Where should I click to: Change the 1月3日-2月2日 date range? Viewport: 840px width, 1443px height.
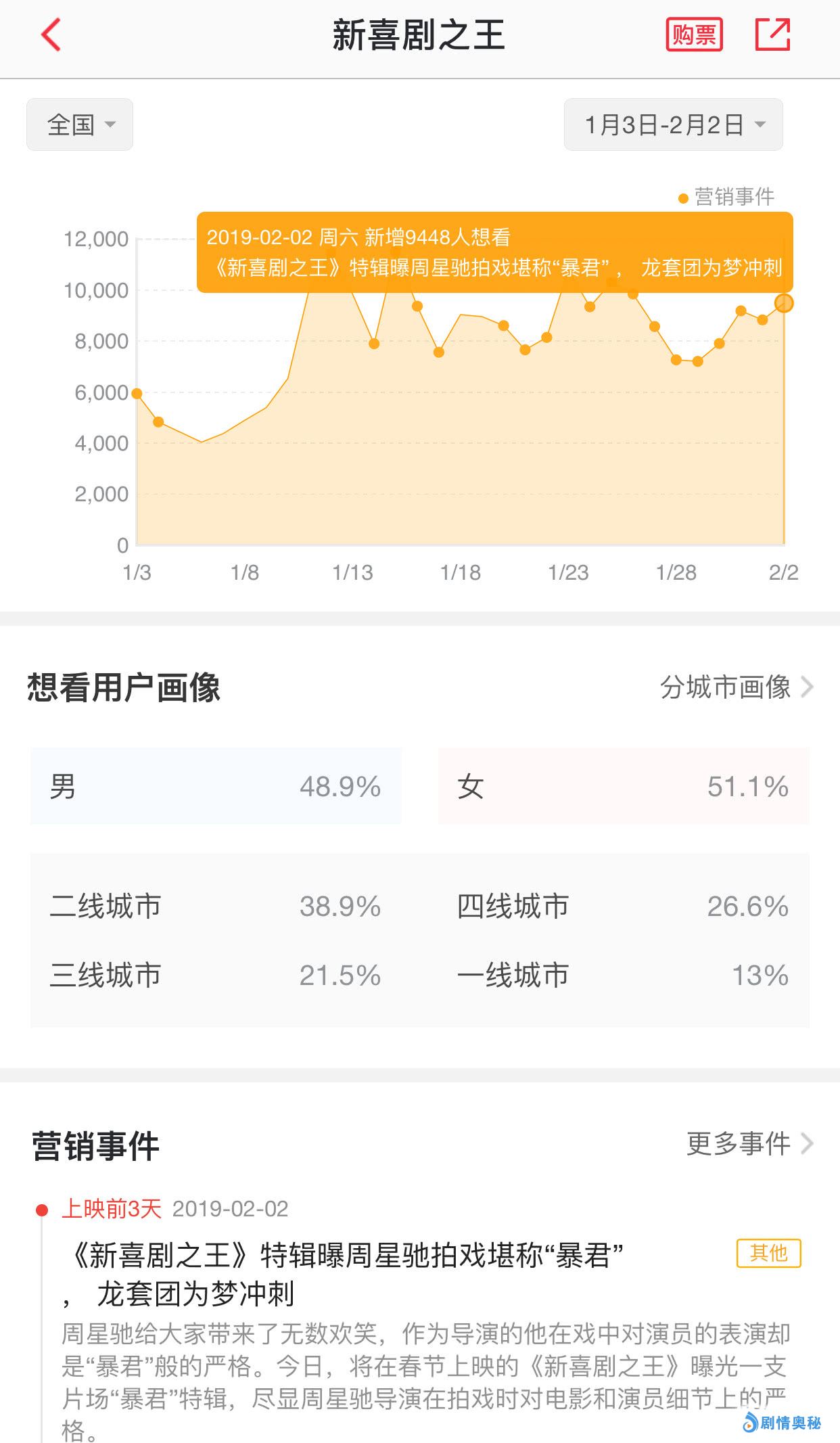point(674,124)
